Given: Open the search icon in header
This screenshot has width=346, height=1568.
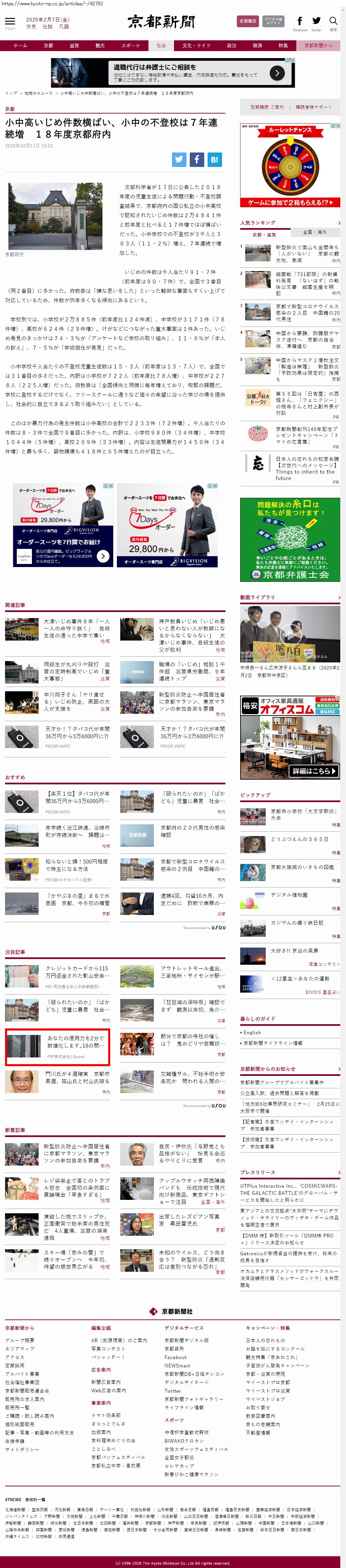Looking at the screenshot, I should click(x=333, y=22).
